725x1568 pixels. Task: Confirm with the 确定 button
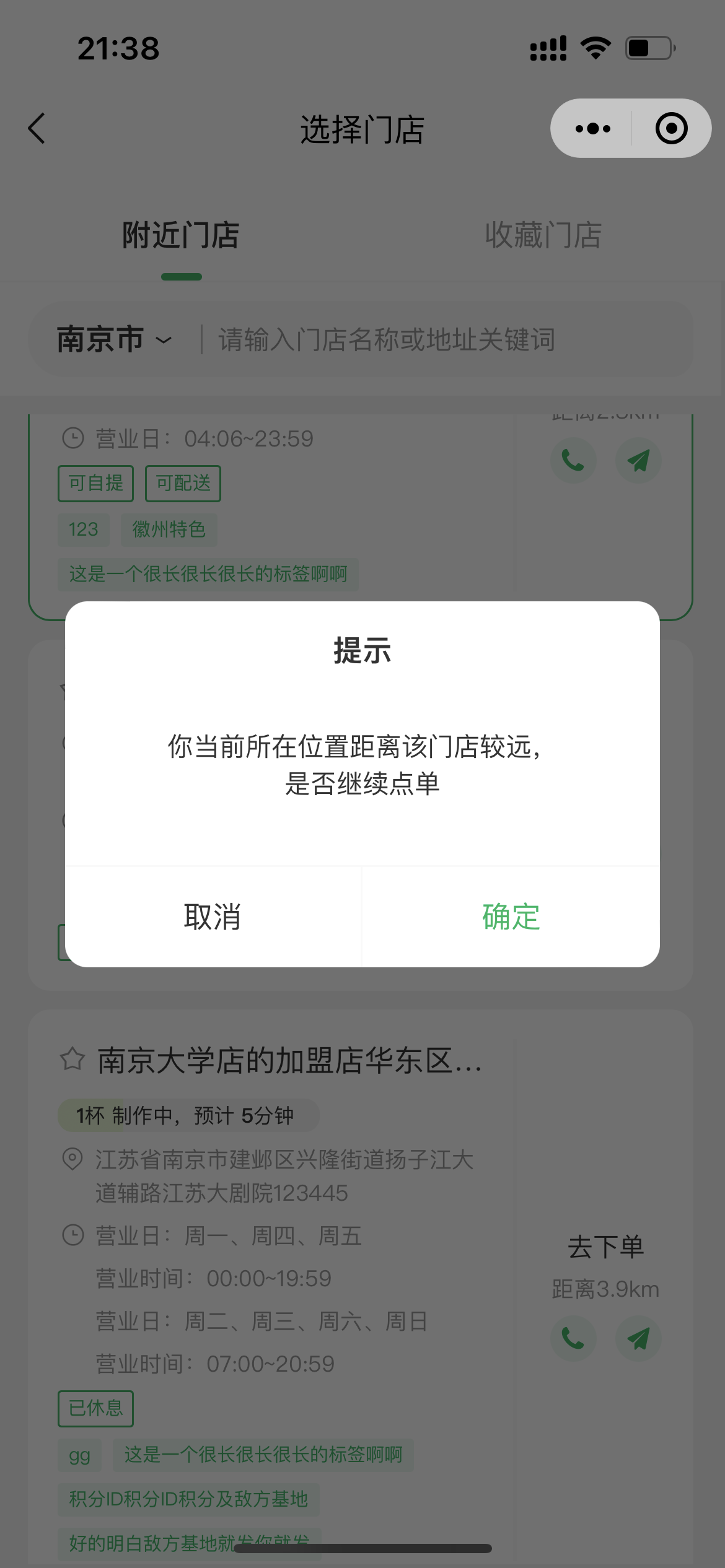click(x=511, y=917)
